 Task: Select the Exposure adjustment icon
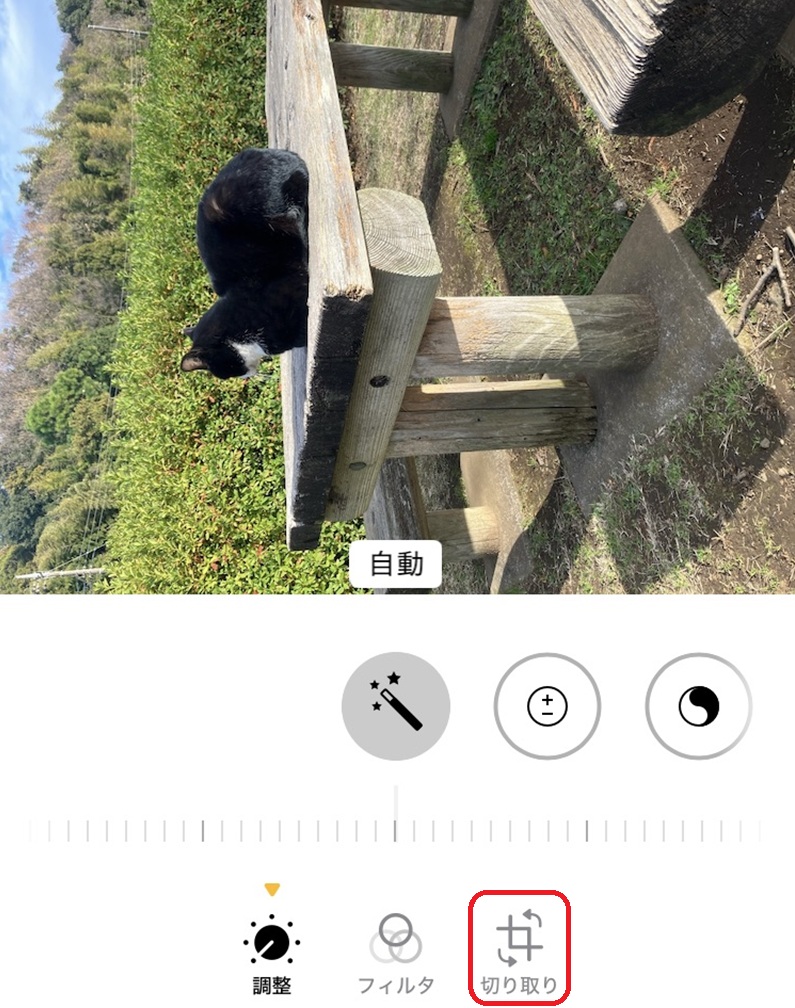[x=546, y=705]
